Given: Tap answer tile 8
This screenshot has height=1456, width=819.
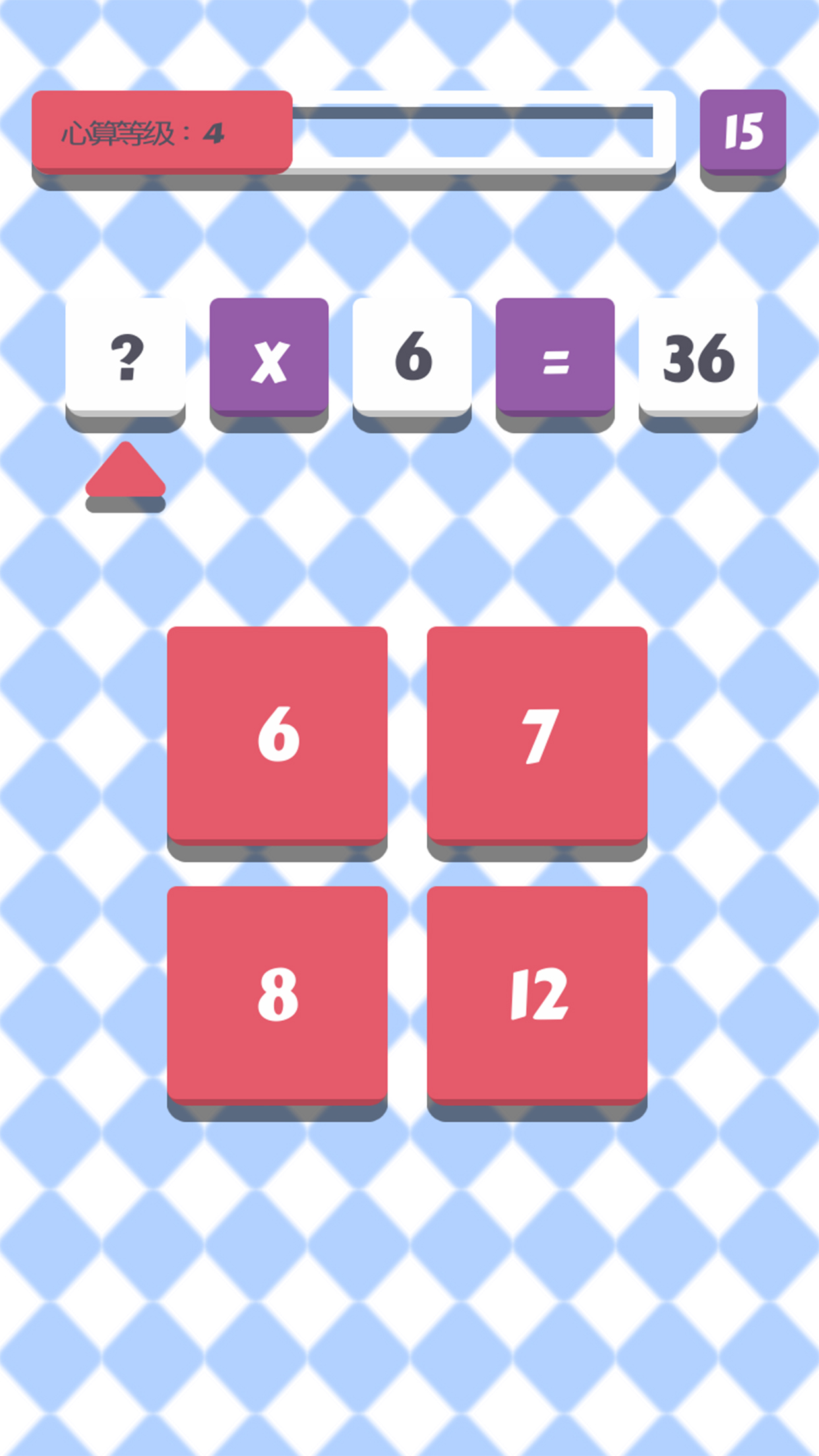Looking at the screenshot, I should coord(277,994).
